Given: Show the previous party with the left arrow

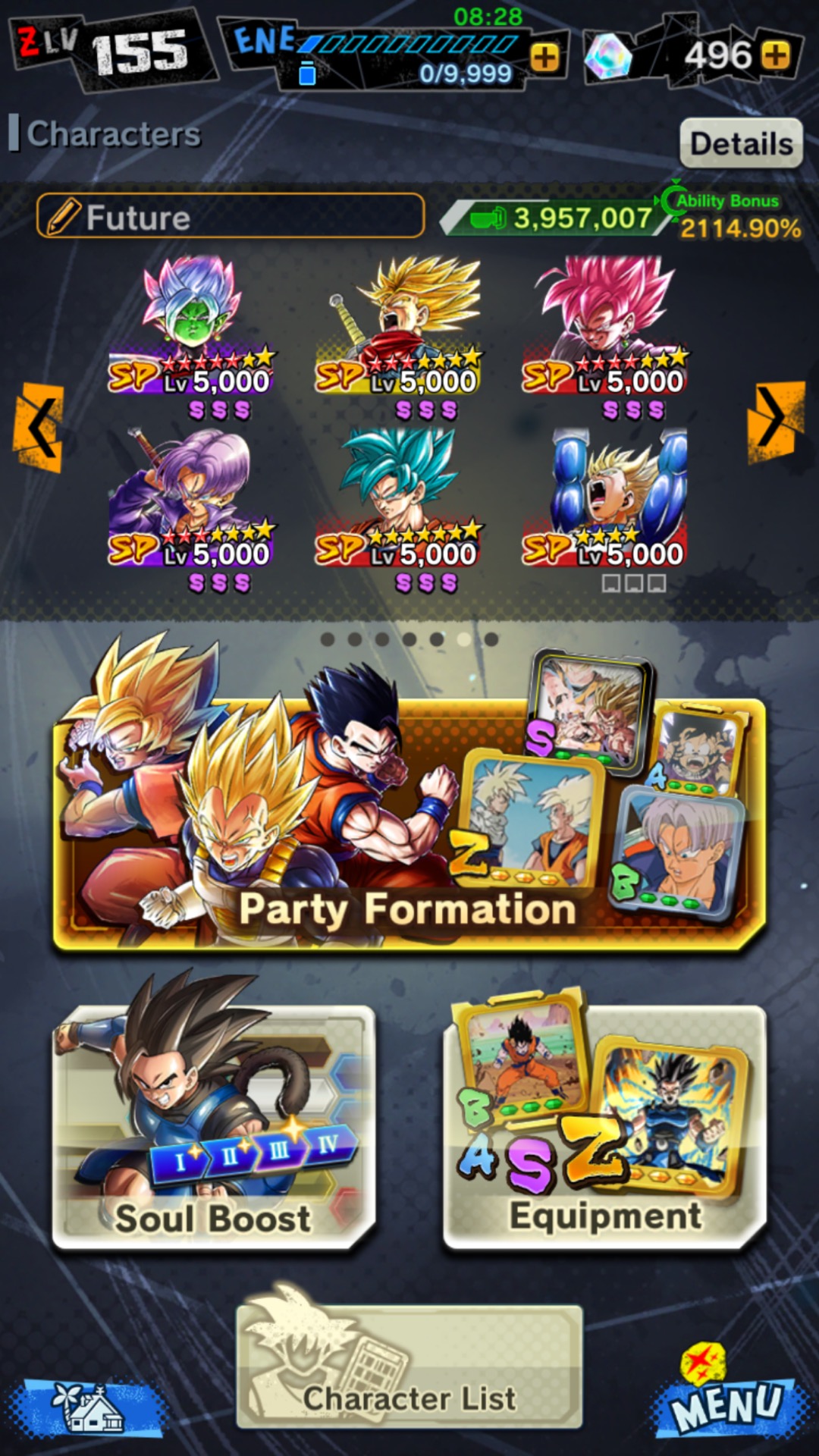Looking at the screenshot, I should pyautogui.click(x=37, y=427).
